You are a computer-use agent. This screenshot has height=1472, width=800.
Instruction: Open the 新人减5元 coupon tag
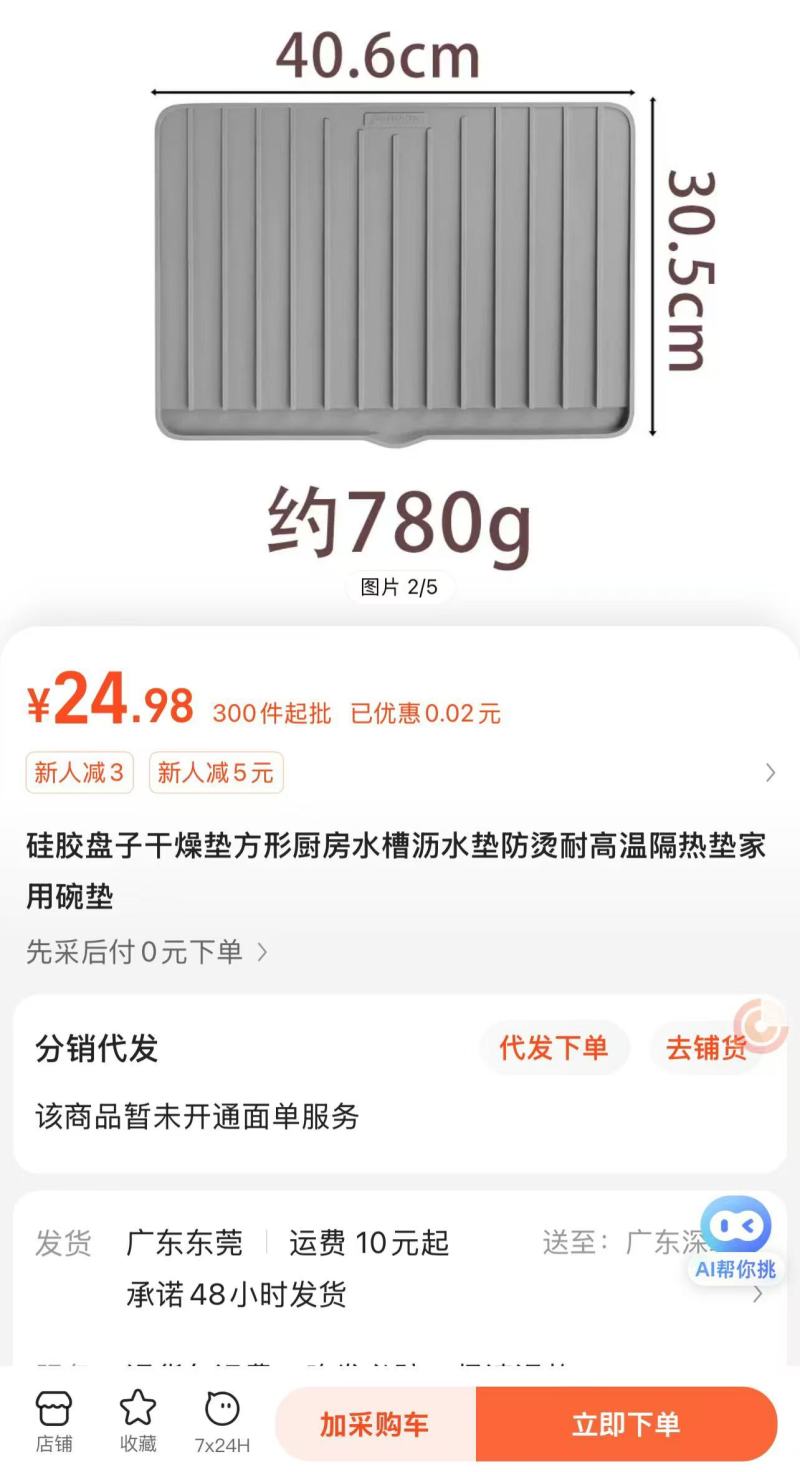point(216,773)
